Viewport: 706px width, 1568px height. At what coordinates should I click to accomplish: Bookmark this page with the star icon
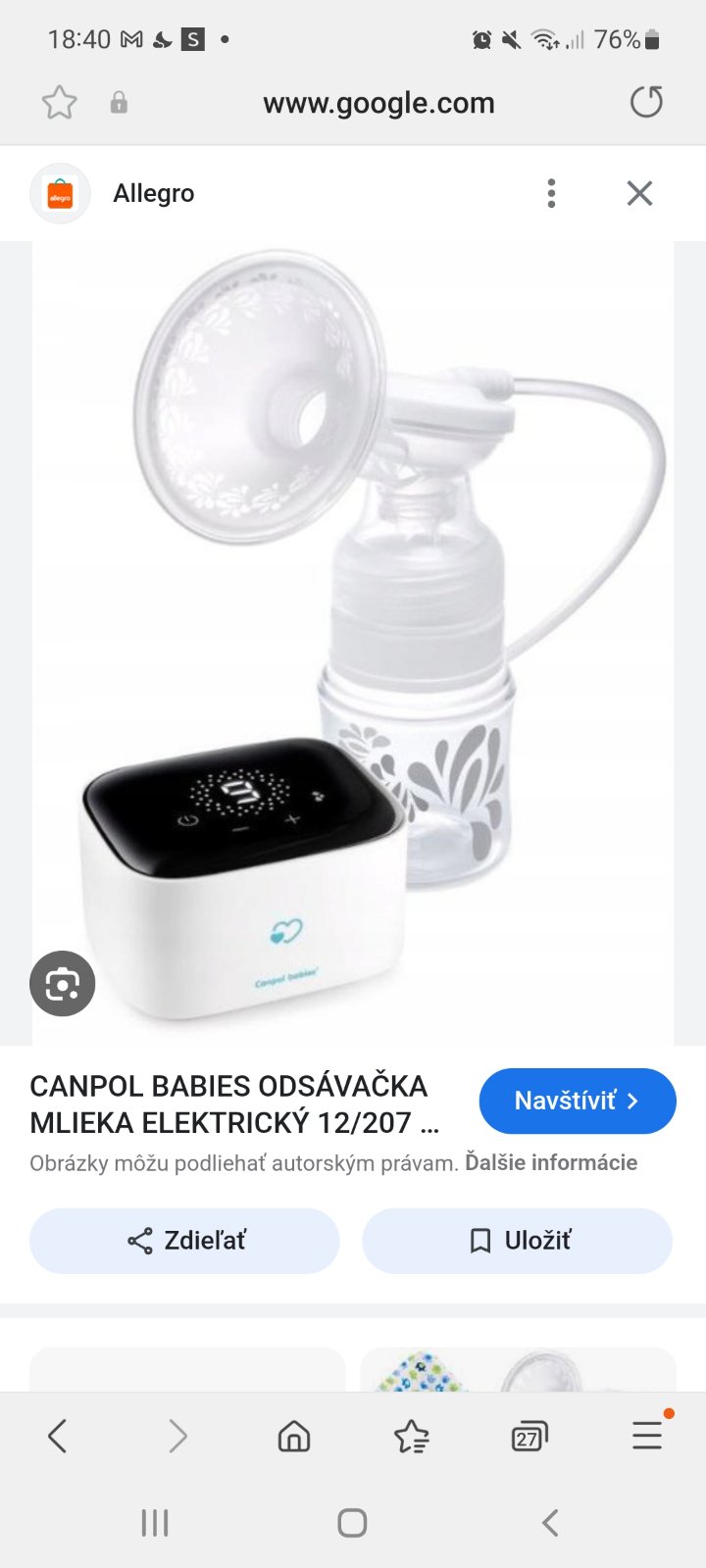click(59, 102)
